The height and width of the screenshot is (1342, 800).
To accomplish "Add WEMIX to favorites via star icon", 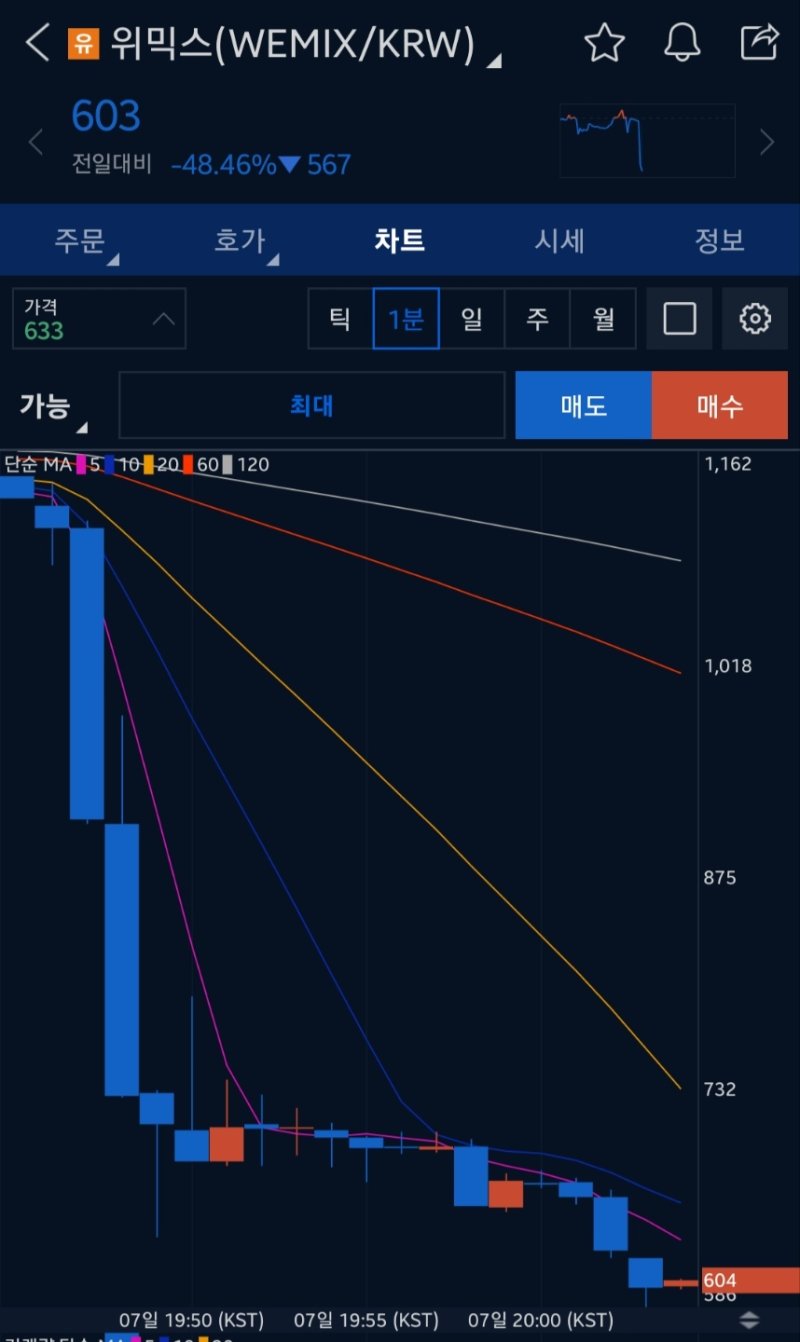I will click(604, 42).
